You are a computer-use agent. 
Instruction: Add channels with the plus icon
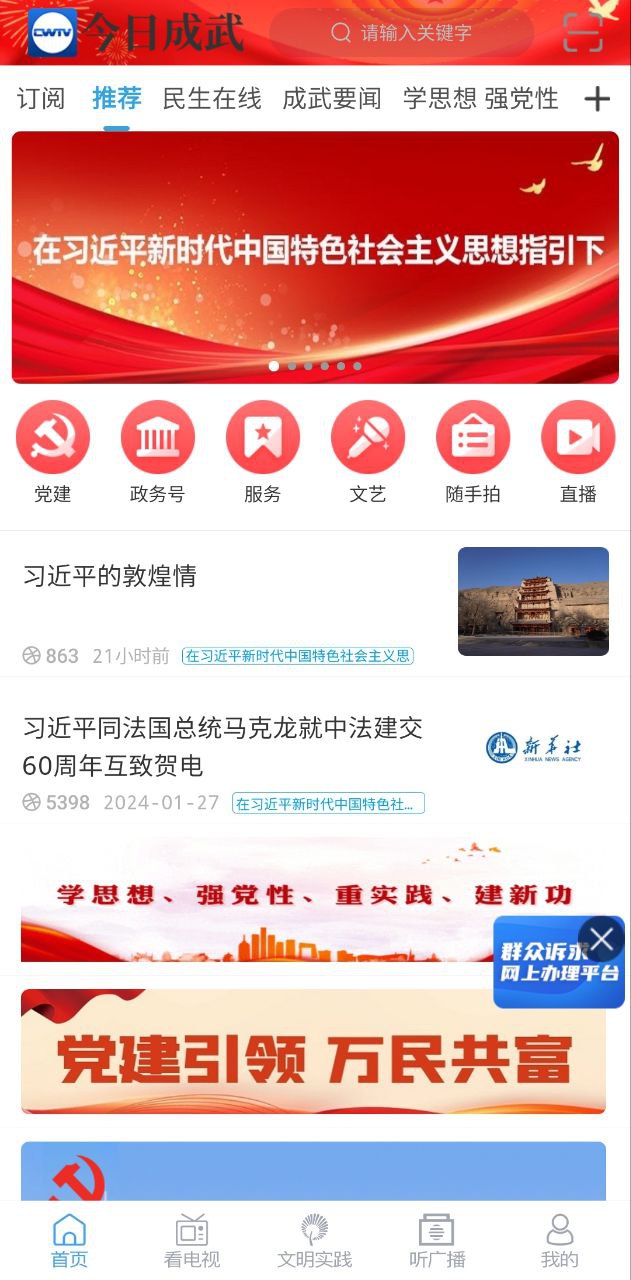pos(597,99)
